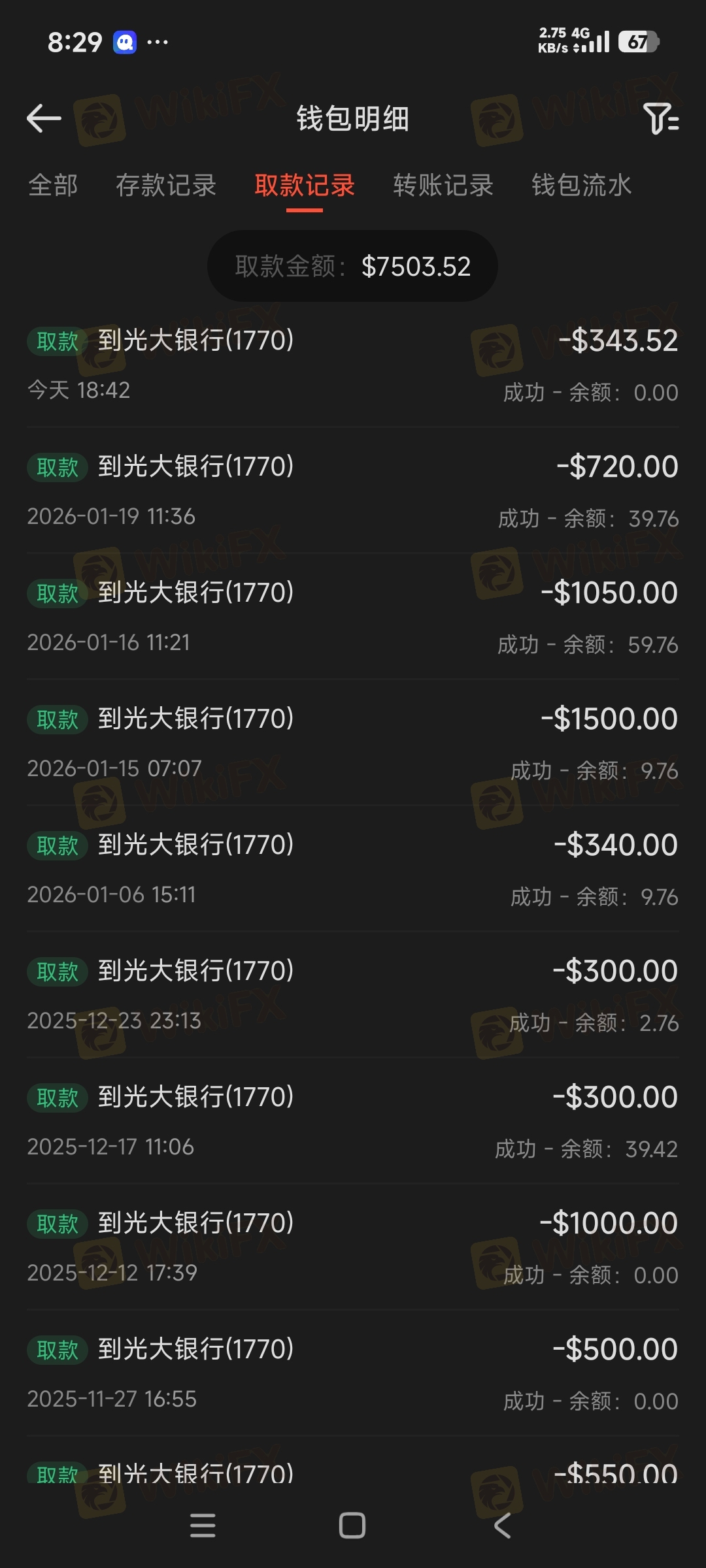View the -$720.00 withdrawal record
This screenshot has height=1568, width=706.
point(353,491)
